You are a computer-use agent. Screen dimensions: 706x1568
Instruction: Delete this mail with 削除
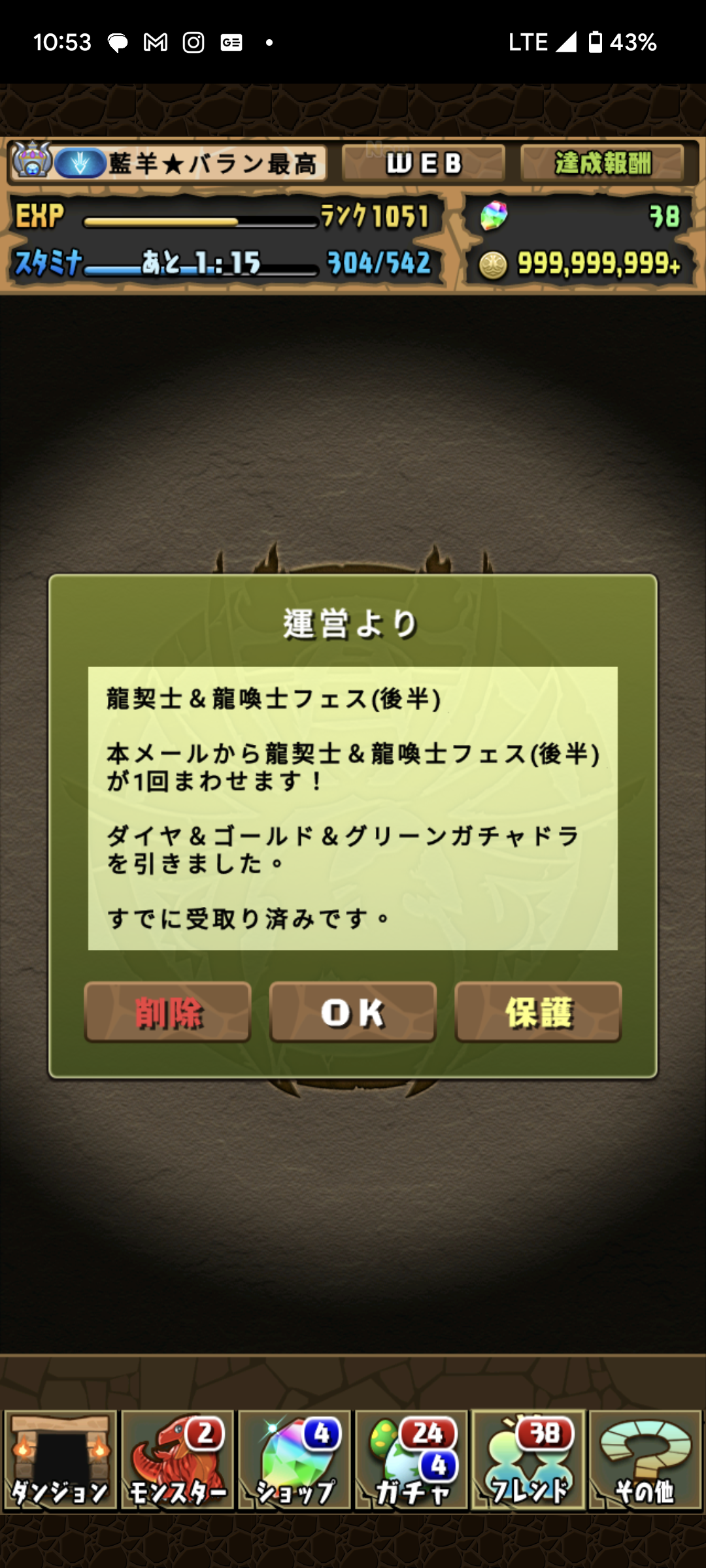click(x=167, y=1012)
